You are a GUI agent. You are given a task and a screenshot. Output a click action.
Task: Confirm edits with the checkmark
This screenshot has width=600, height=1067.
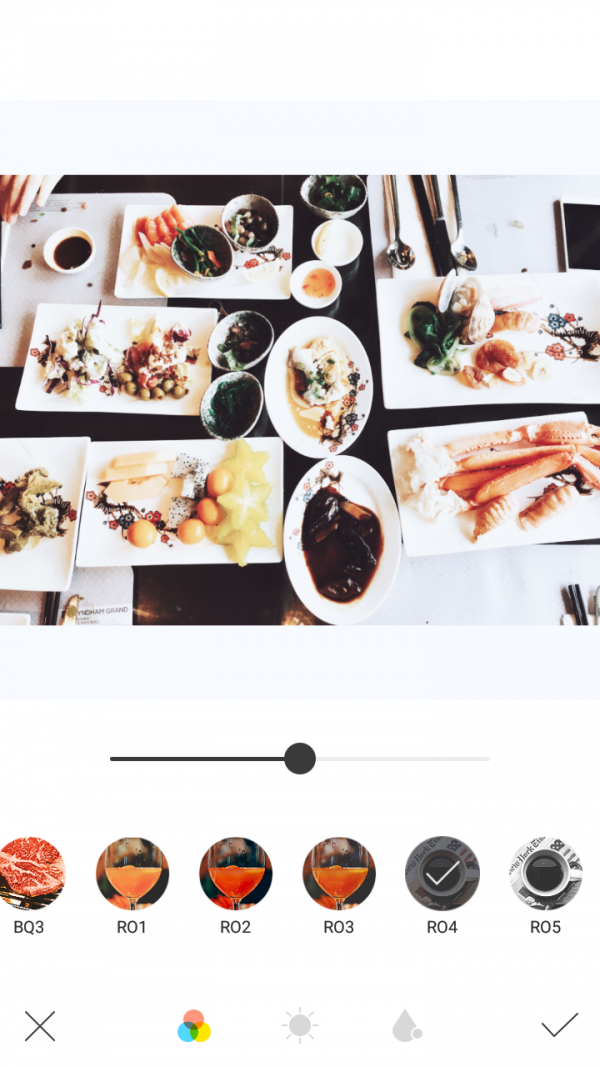(x=559, y=1026)
